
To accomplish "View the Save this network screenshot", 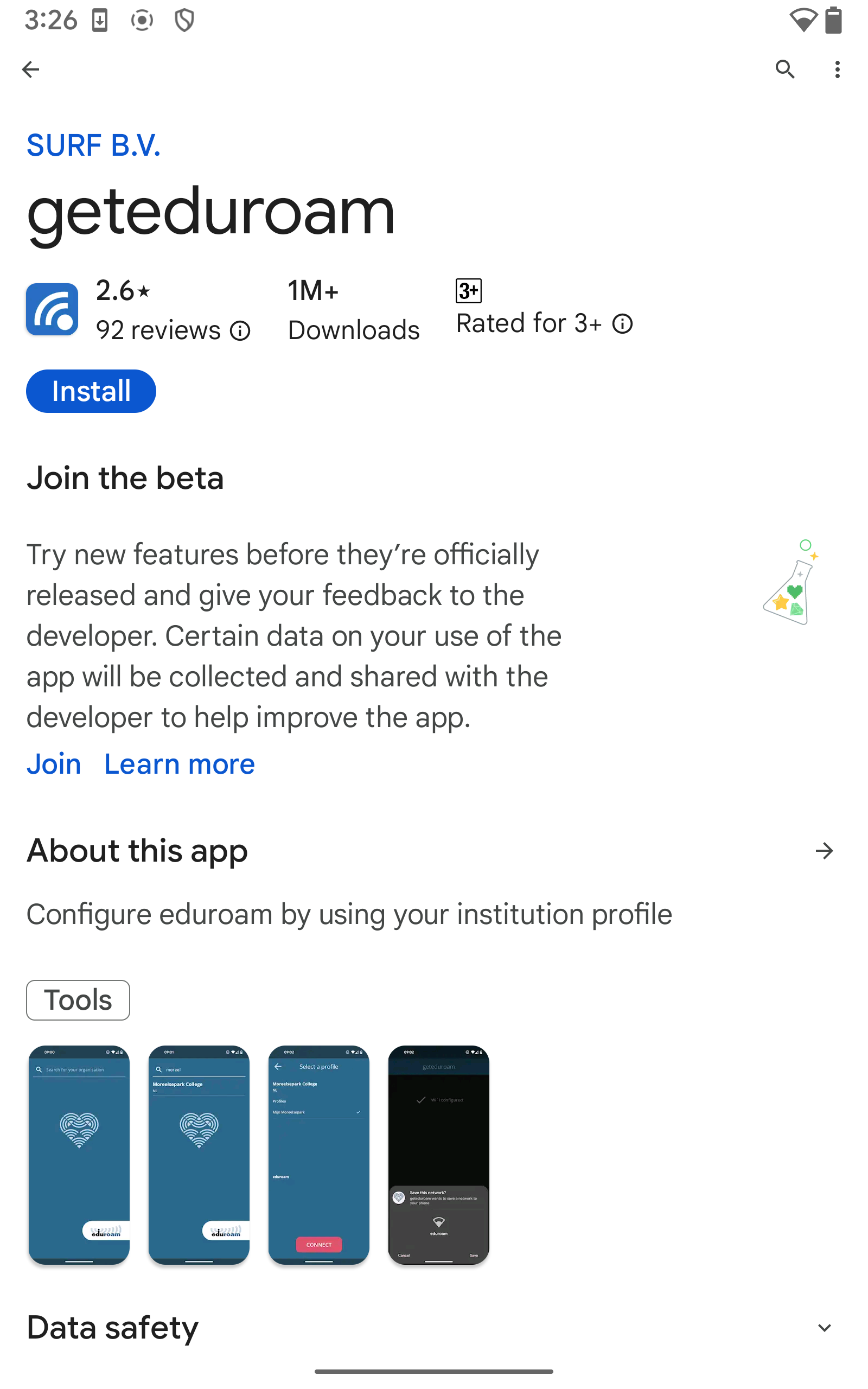I will [438, 1155].
